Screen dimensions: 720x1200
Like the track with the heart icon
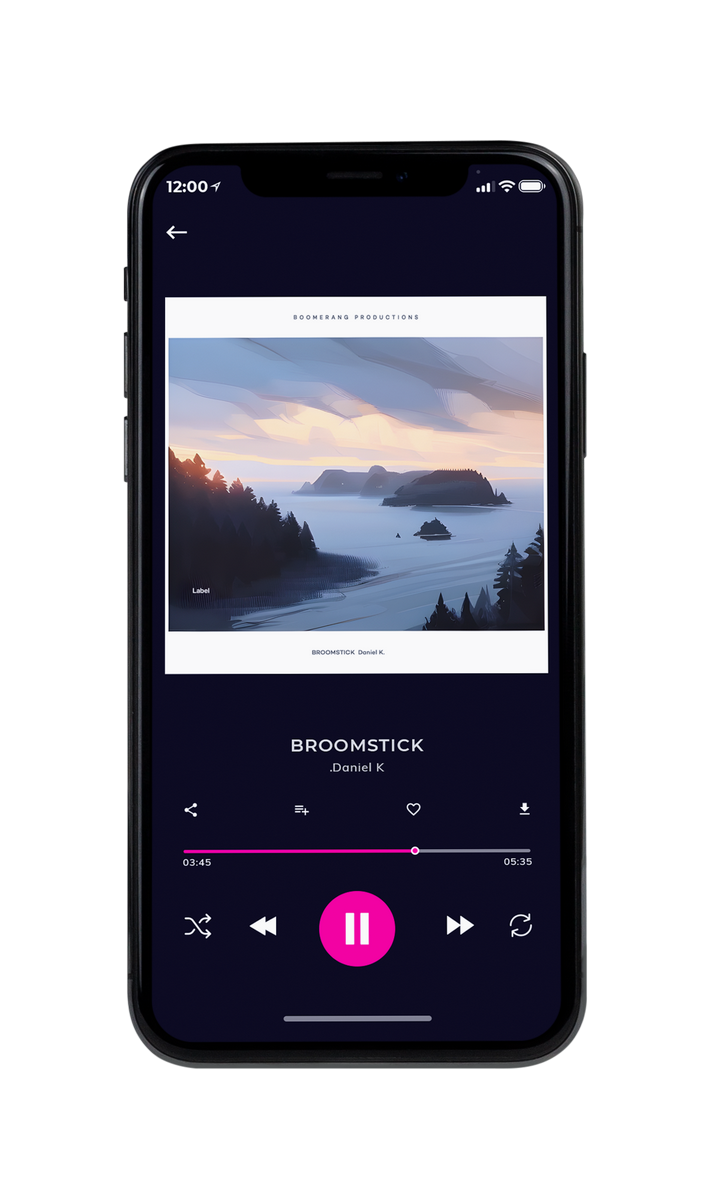413,810
